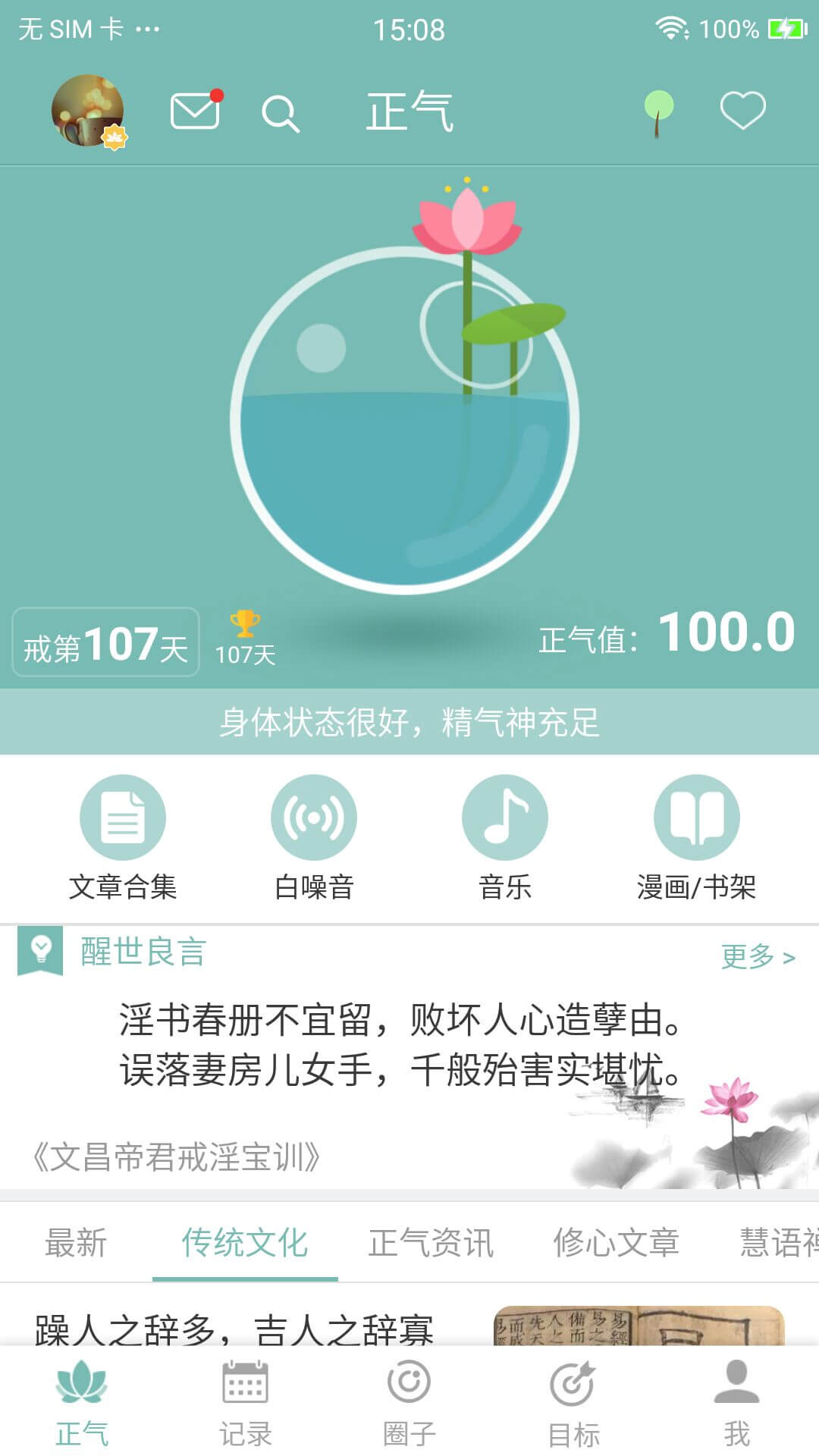Open 圈子 in the bottom navigation
Image resolution: width=819 pixels, height=1456 pixels.
click(x=409, y=1408)
